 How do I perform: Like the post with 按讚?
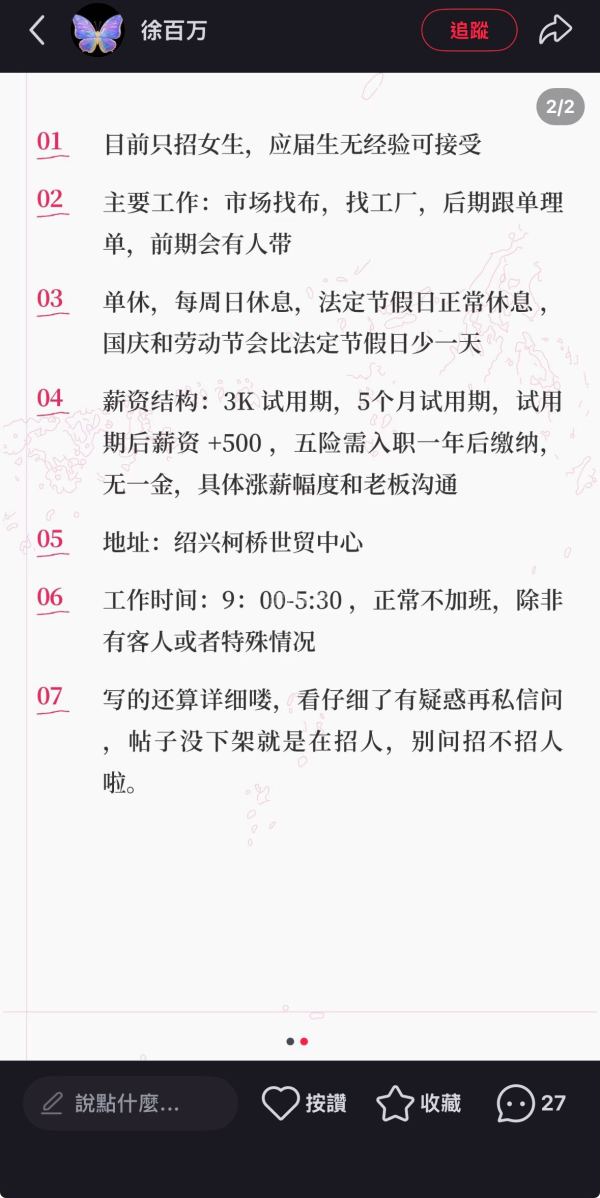(304, 1104)
